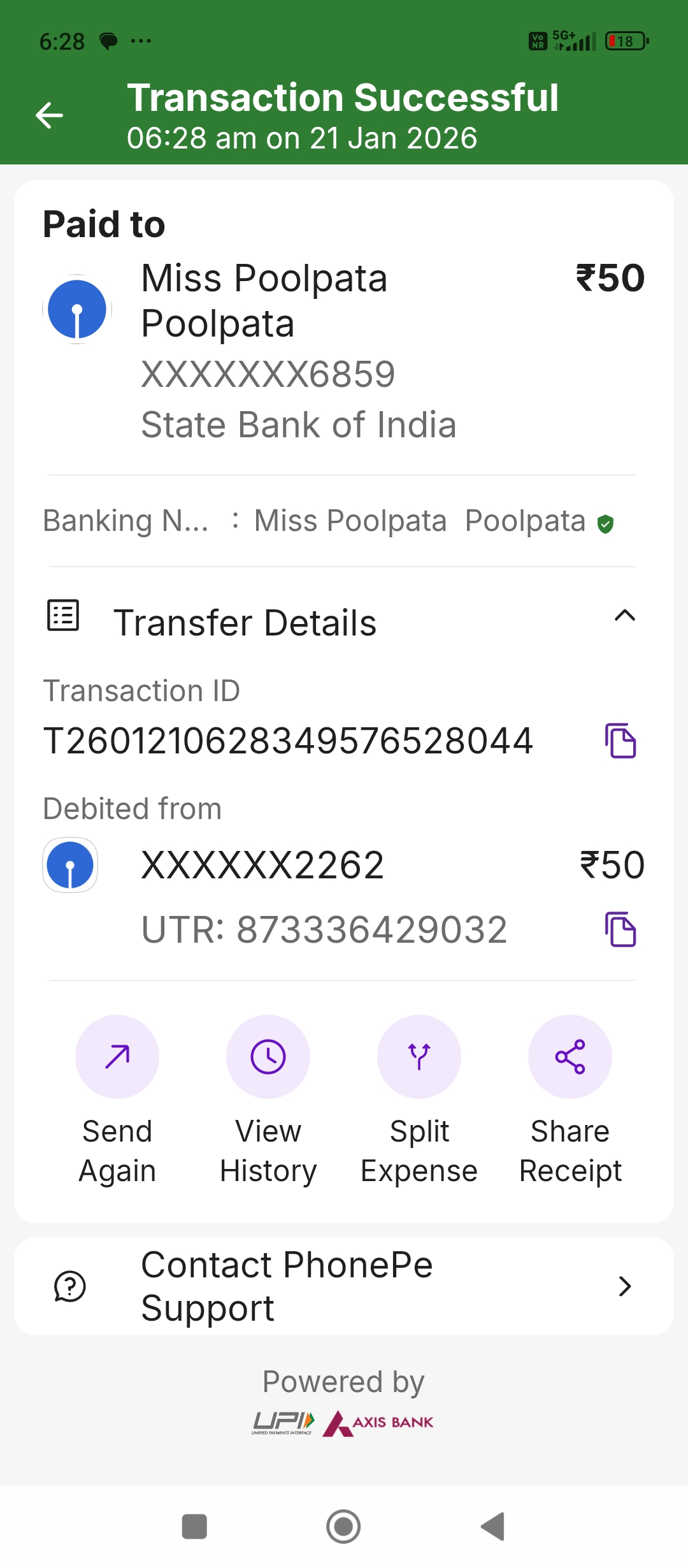Open recent apps from navigation bar
Viewport: 688px width, 1568px height.
tap(194, 1527)
